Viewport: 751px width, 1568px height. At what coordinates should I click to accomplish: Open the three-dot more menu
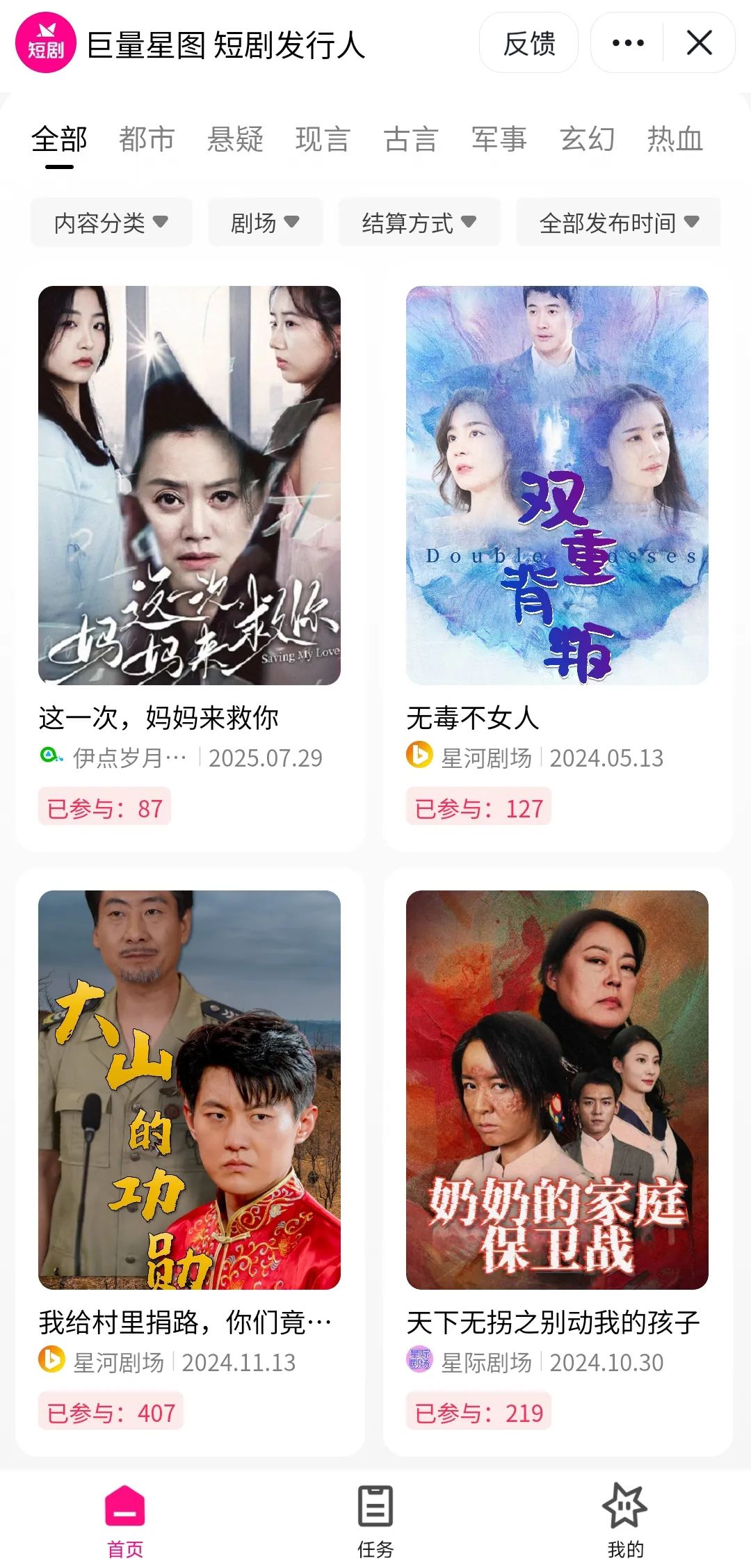click(628, 43)
